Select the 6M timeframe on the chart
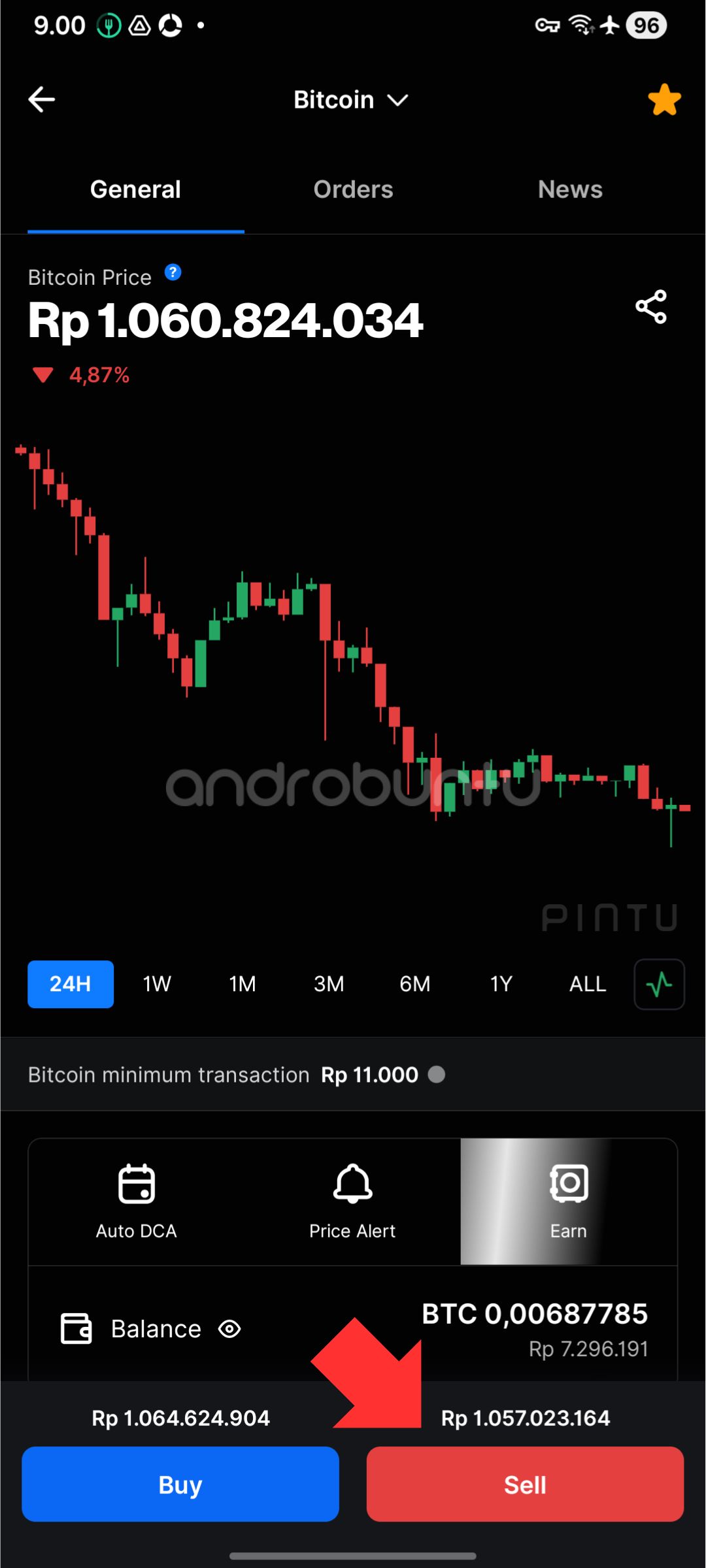 pyautogui.click(x=414, y=984)
